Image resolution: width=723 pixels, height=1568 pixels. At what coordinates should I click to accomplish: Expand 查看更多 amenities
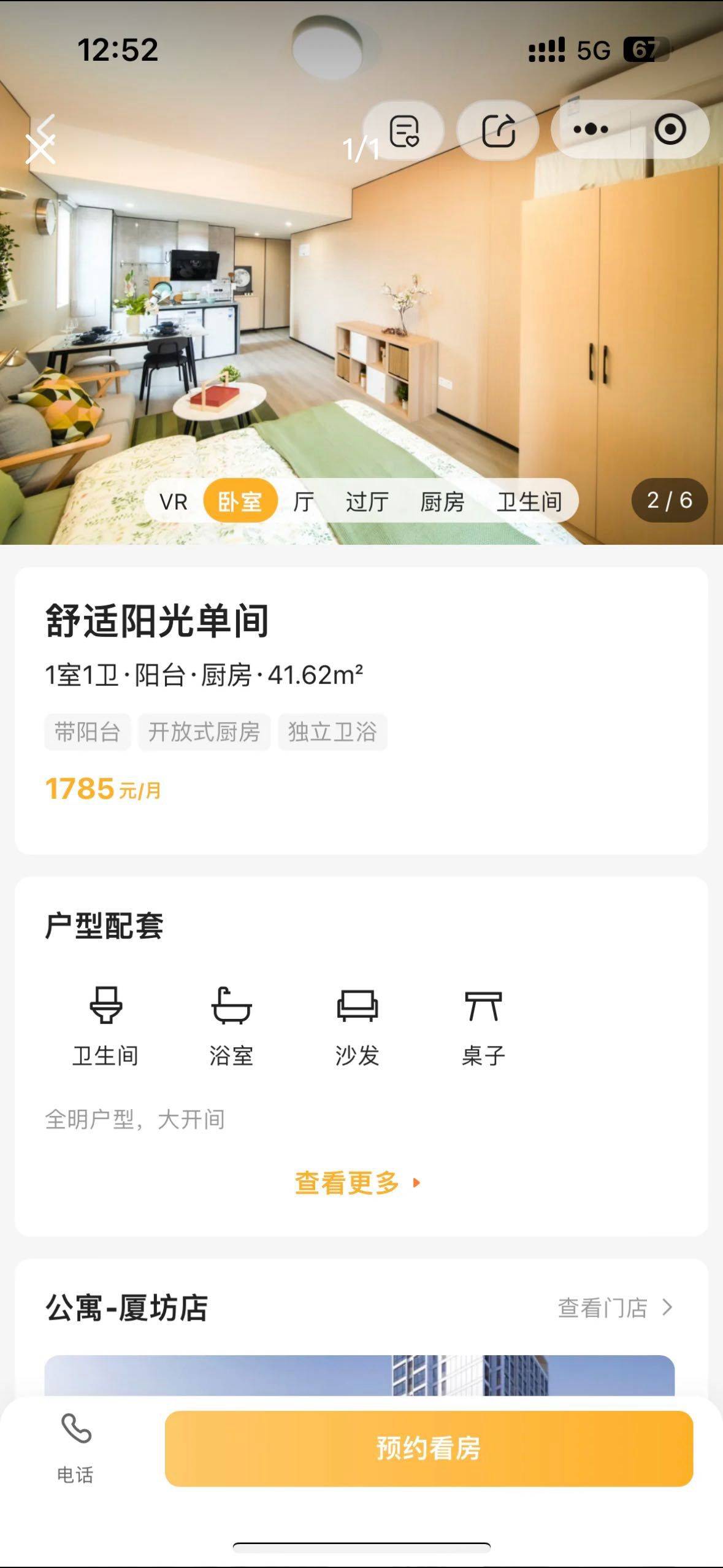pyautogui.click(x=357, y=1183)
